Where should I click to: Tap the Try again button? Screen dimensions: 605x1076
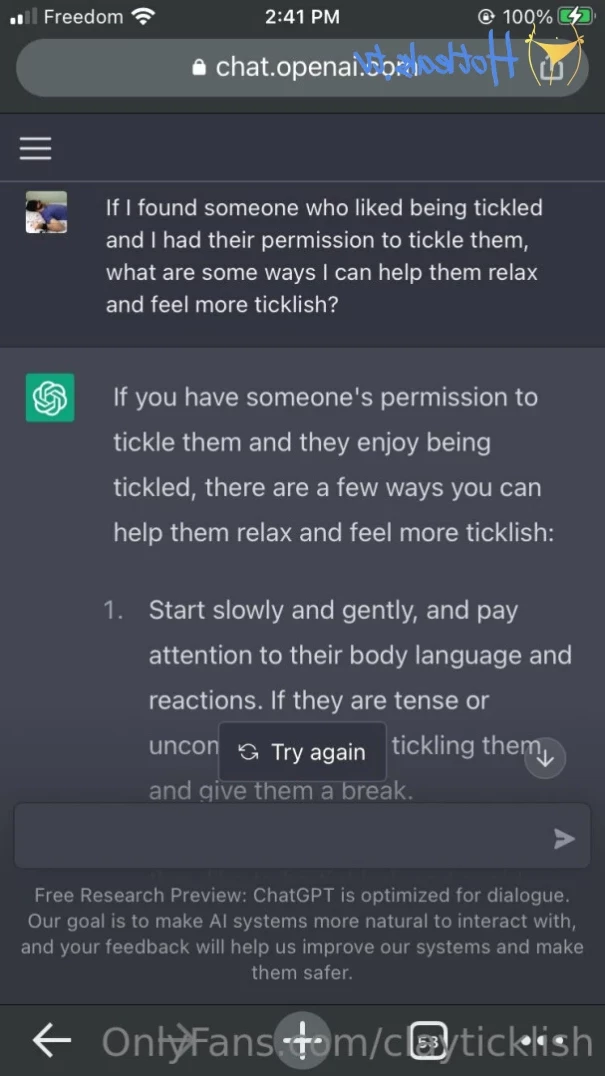click(302, 752)
